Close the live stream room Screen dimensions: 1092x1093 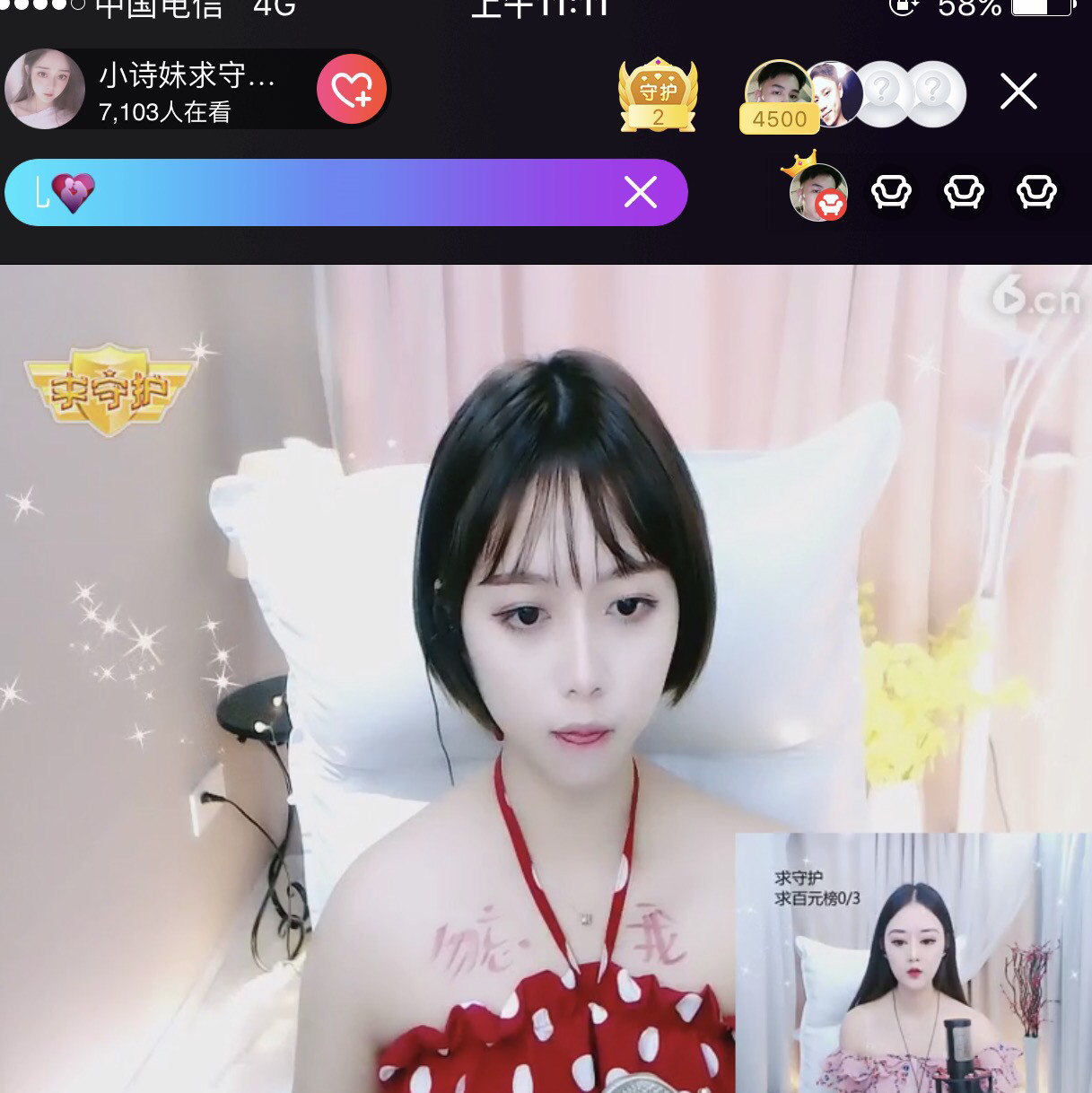pos(1018,91)
